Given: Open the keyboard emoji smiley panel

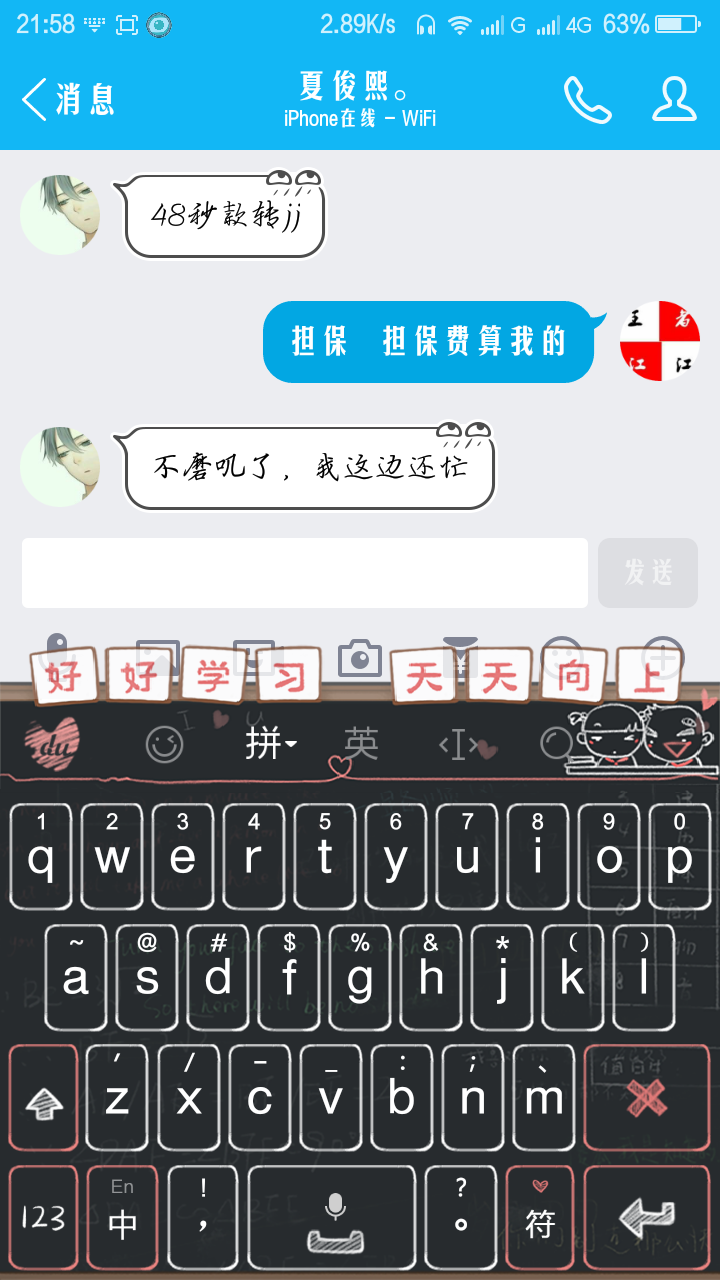Looking at the screenshot, I should coord(165,743).
